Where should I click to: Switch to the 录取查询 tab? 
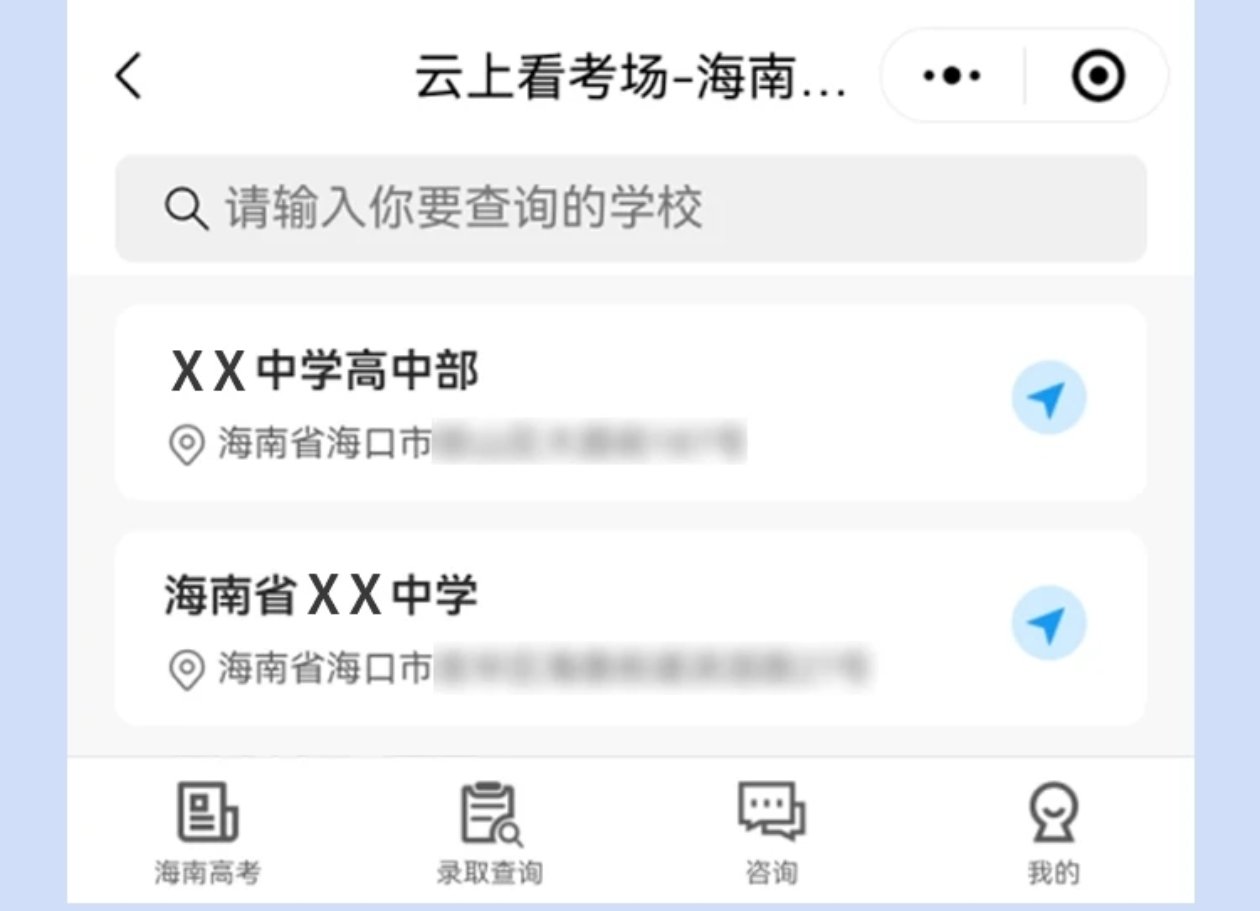490,834
